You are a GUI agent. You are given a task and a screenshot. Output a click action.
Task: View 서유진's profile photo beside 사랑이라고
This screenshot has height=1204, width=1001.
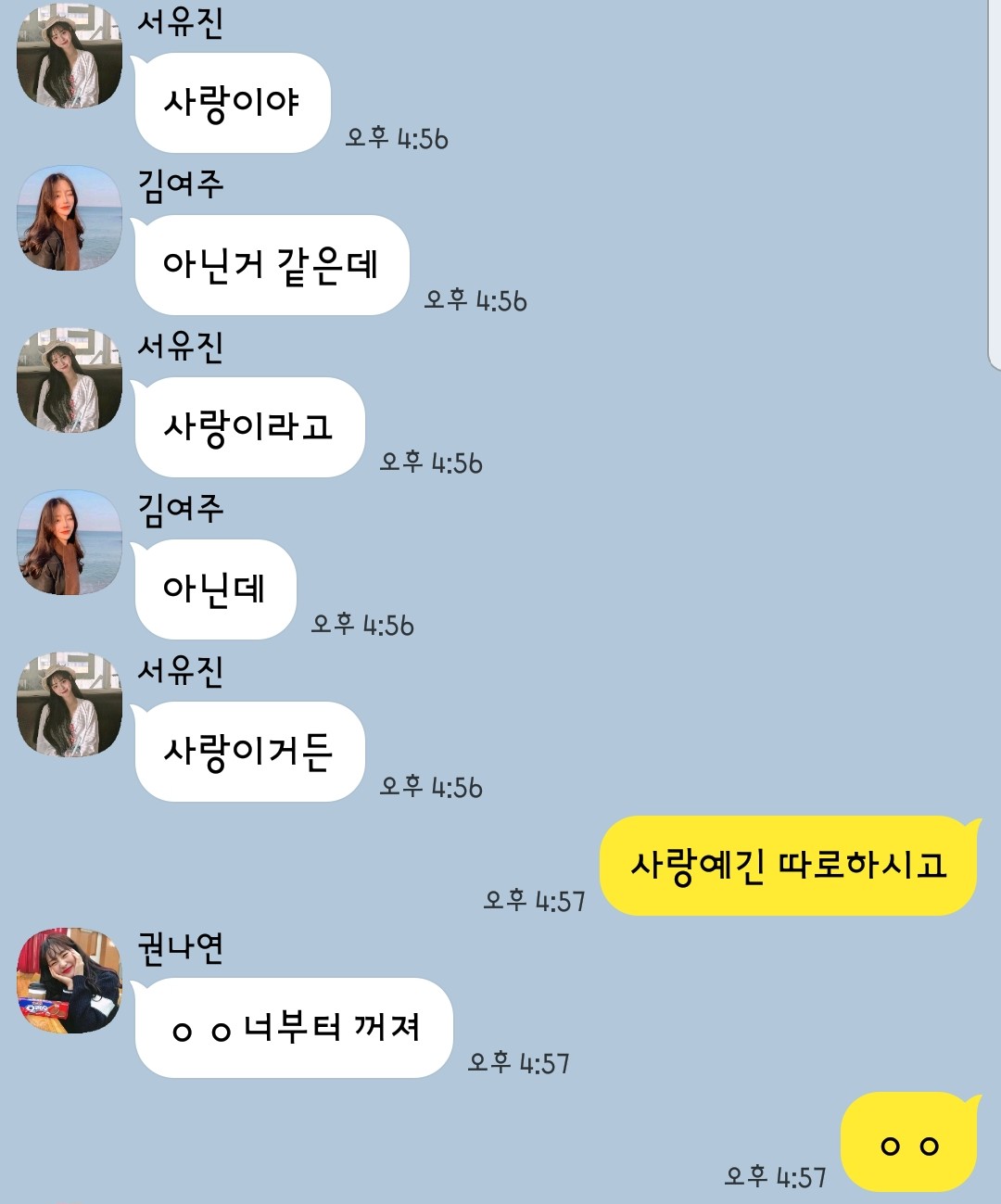70,380
